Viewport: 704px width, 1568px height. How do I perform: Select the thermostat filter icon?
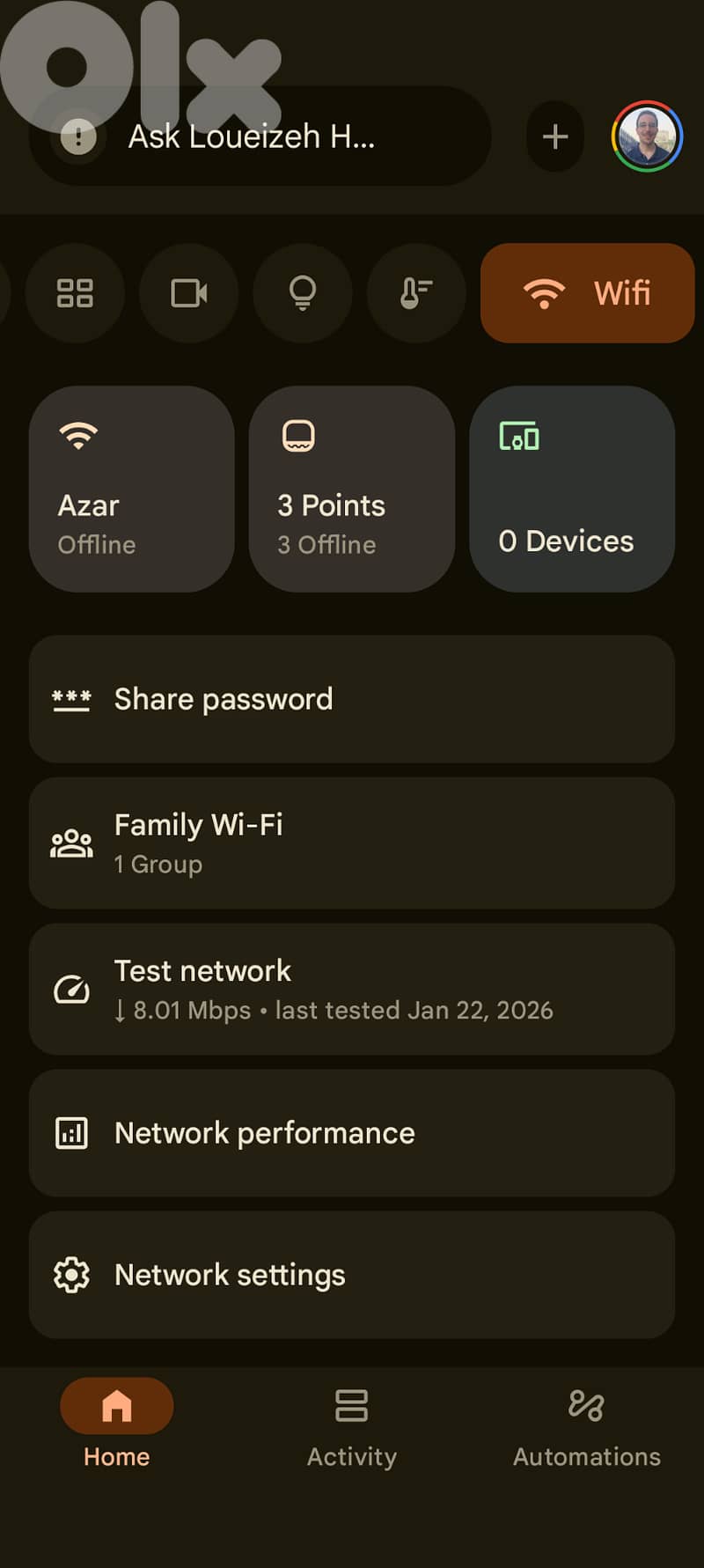point(416,293)
